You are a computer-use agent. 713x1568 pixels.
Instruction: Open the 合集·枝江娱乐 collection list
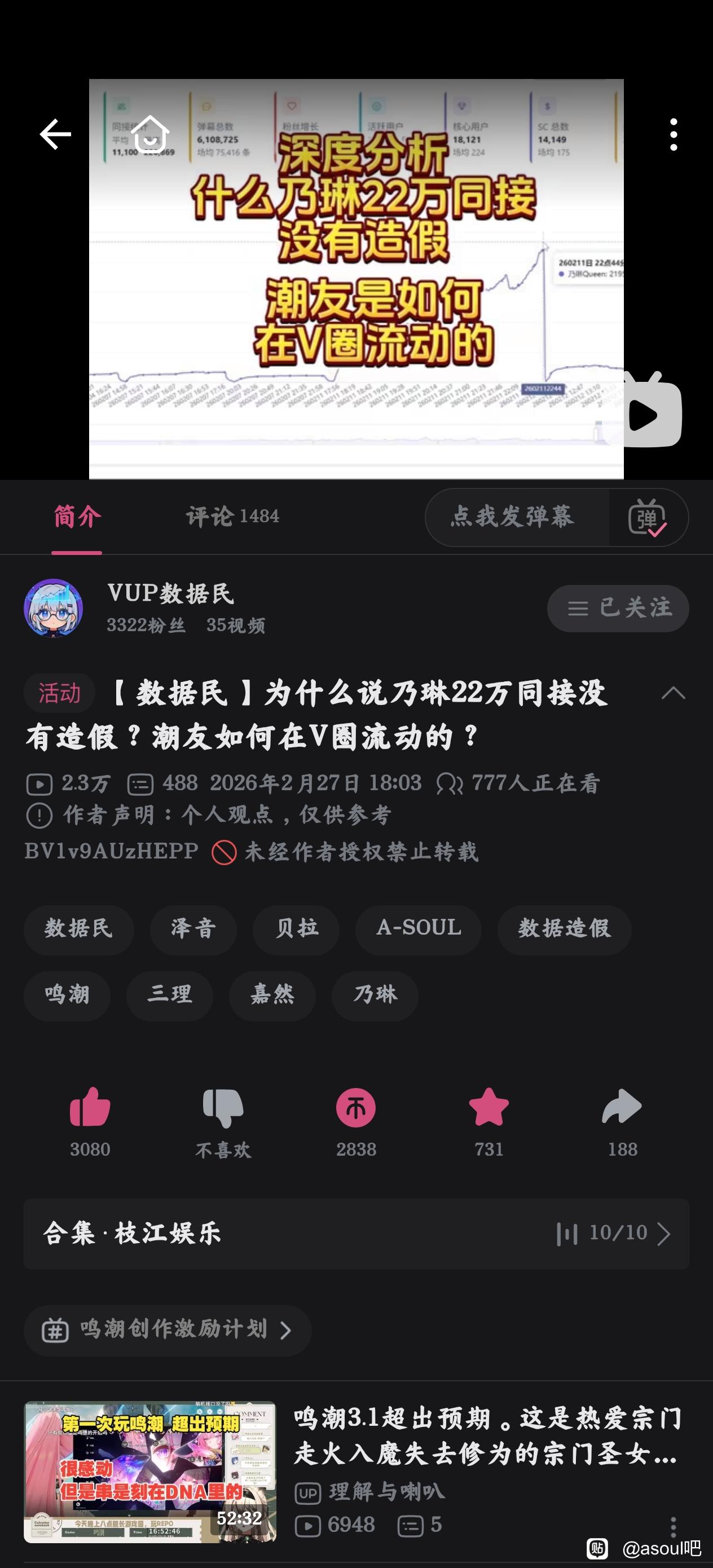356,1233
